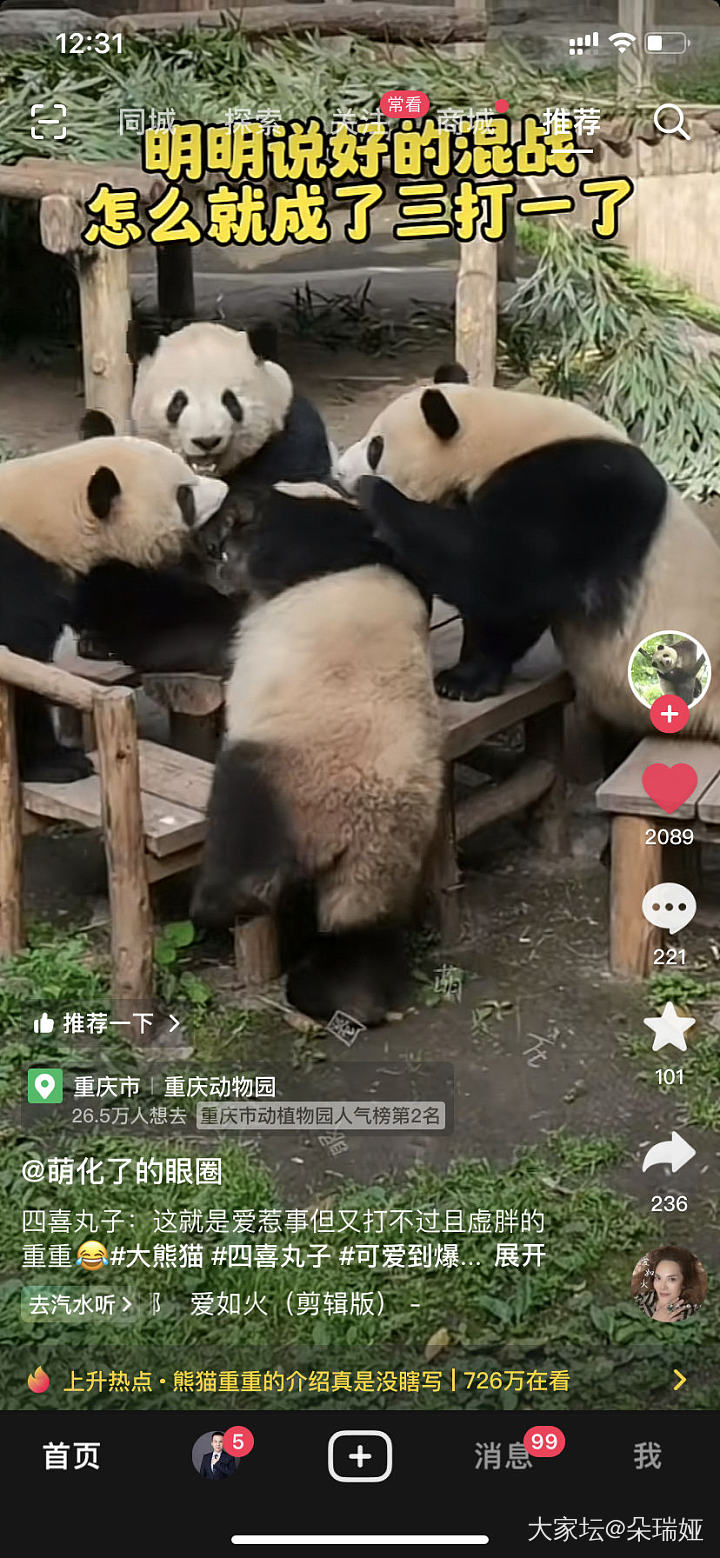The width and height of the screenshot is (720, 1558).
Task: Expand the caption with 展开
Action: 520,1255
